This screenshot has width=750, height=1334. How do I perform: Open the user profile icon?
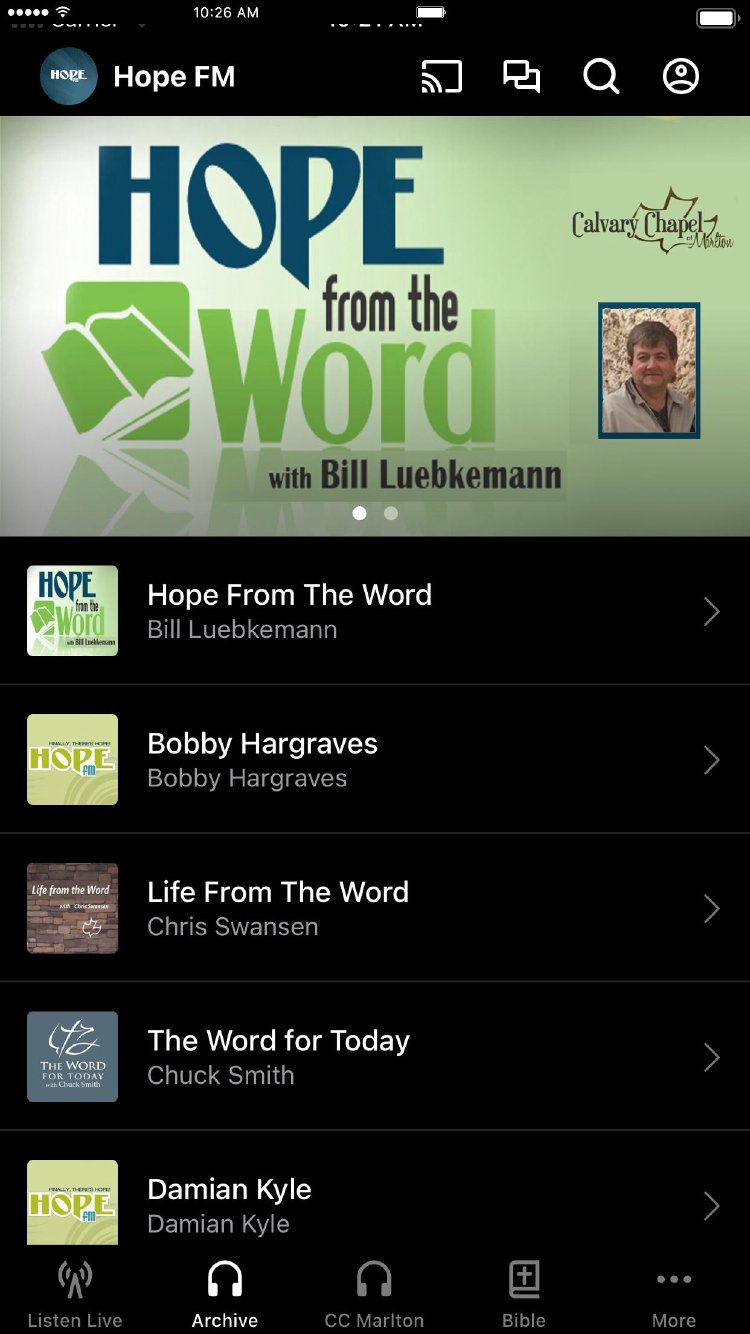[681, 77]
